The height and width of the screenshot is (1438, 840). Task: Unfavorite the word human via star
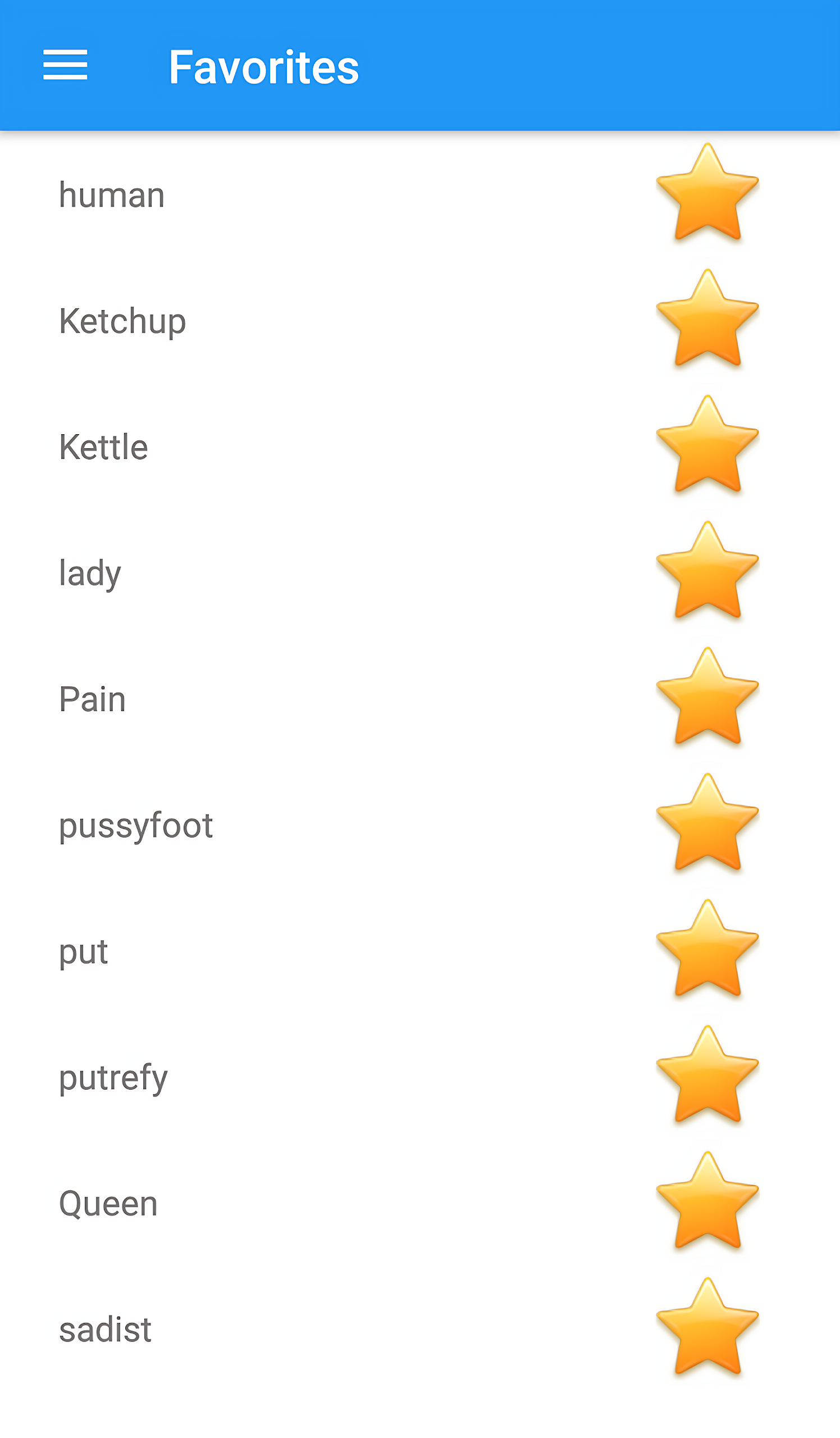707,193
